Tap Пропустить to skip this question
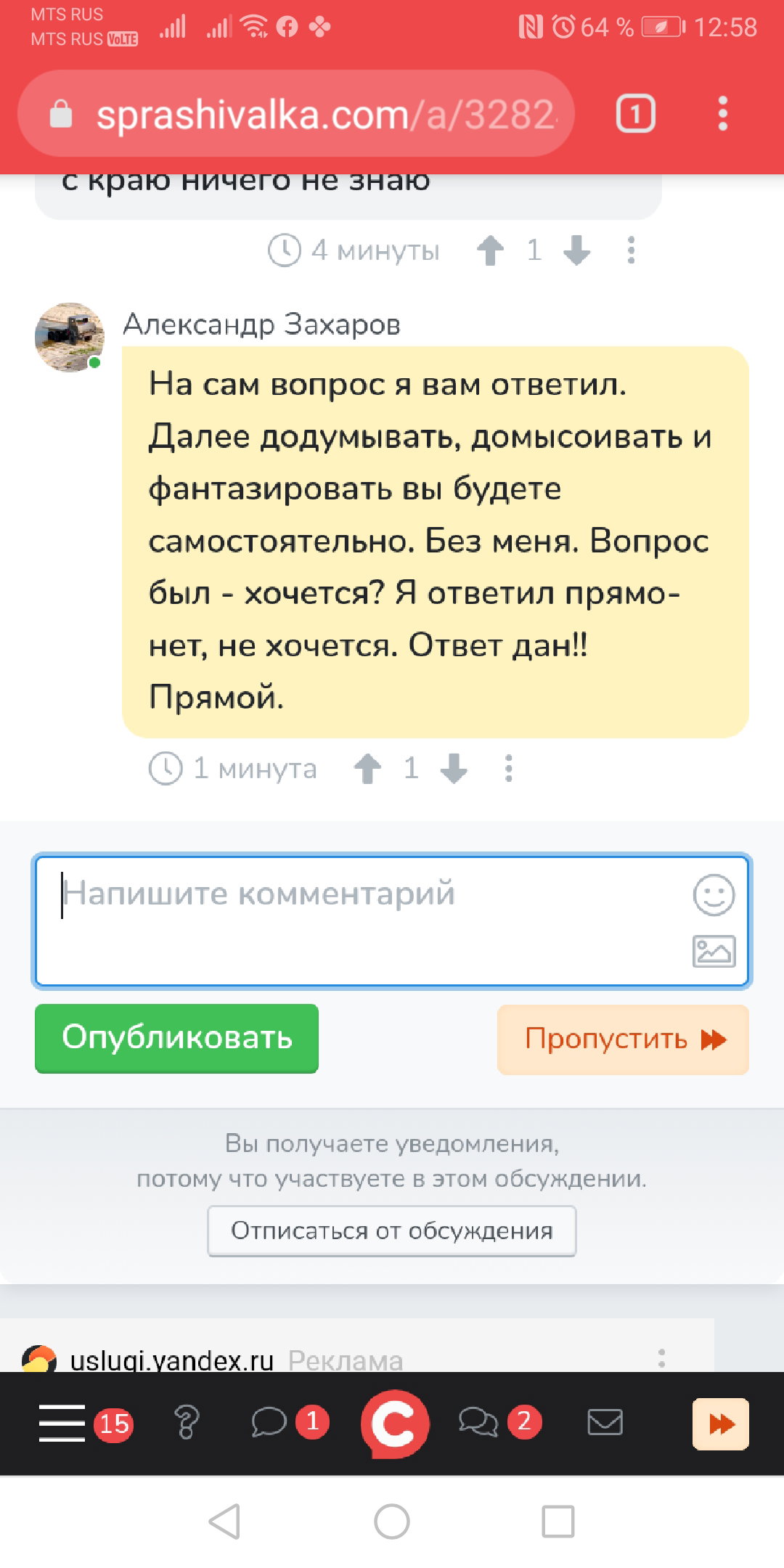Screen dimensions: 784x1568 point(623,1040)
